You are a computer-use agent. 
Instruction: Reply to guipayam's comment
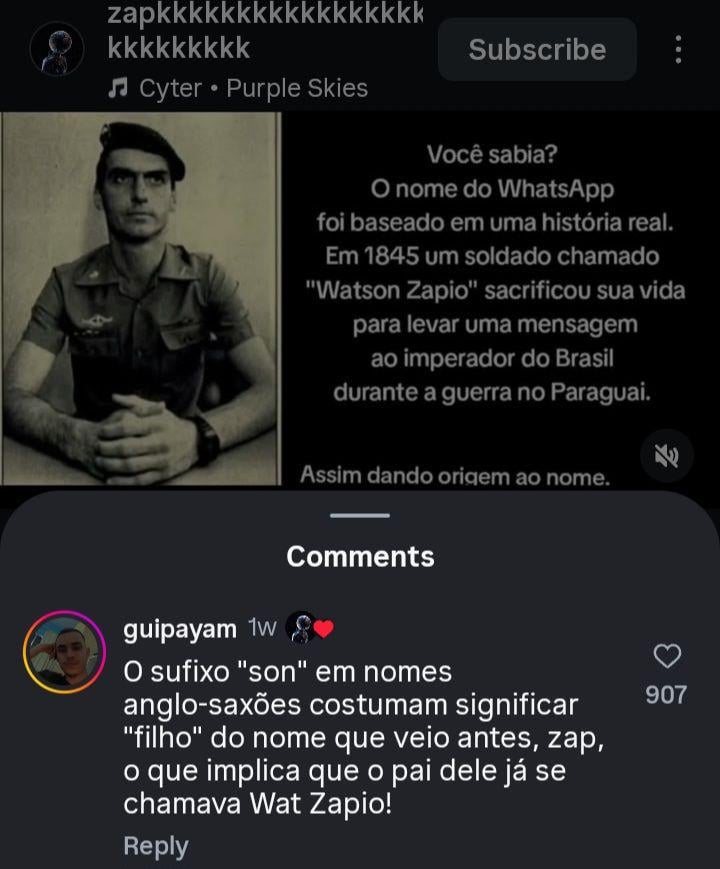155,846
